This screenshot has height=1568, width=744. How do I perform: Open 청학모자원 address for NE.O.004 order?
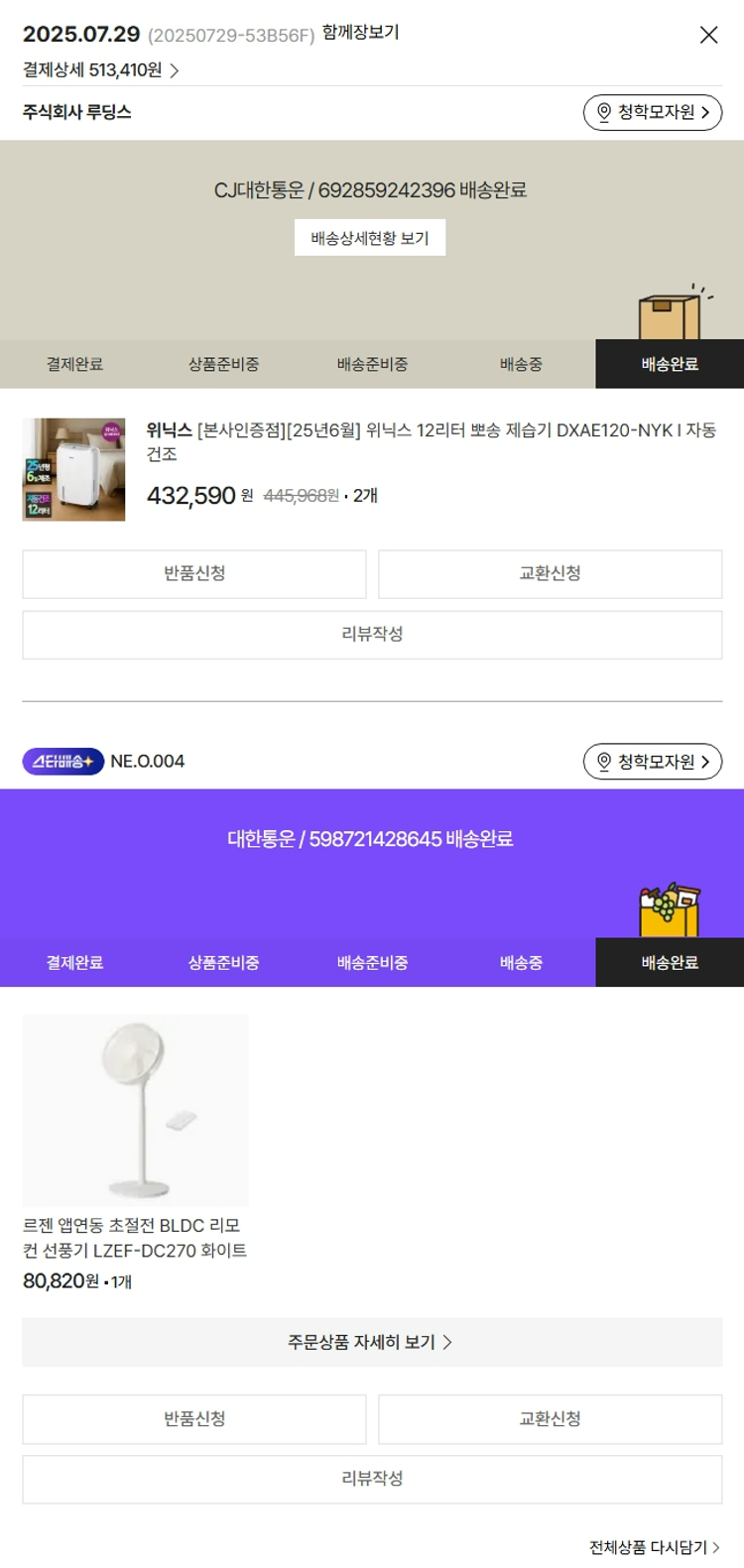652,762
